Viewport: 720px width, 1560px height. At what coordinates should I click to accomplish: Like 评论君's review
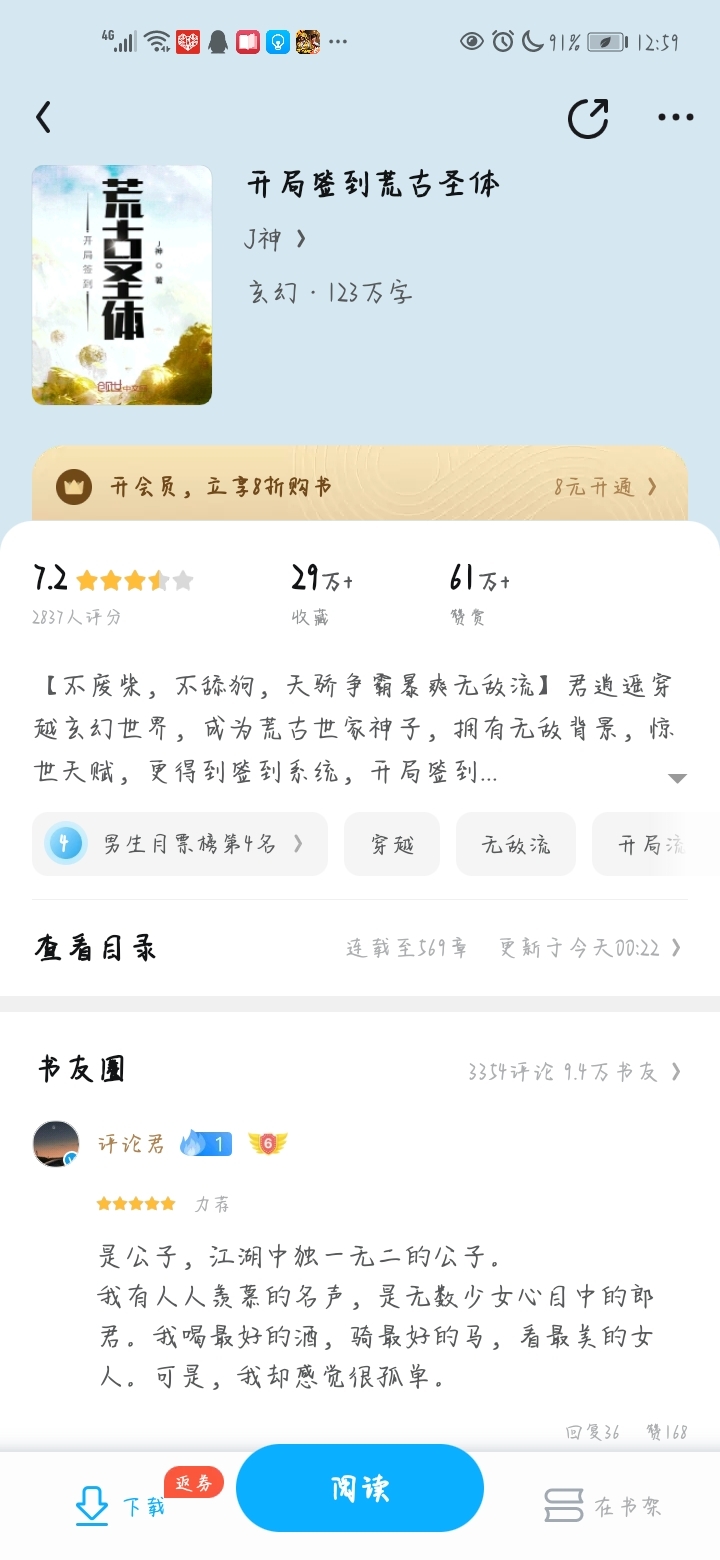(667, 1432)
